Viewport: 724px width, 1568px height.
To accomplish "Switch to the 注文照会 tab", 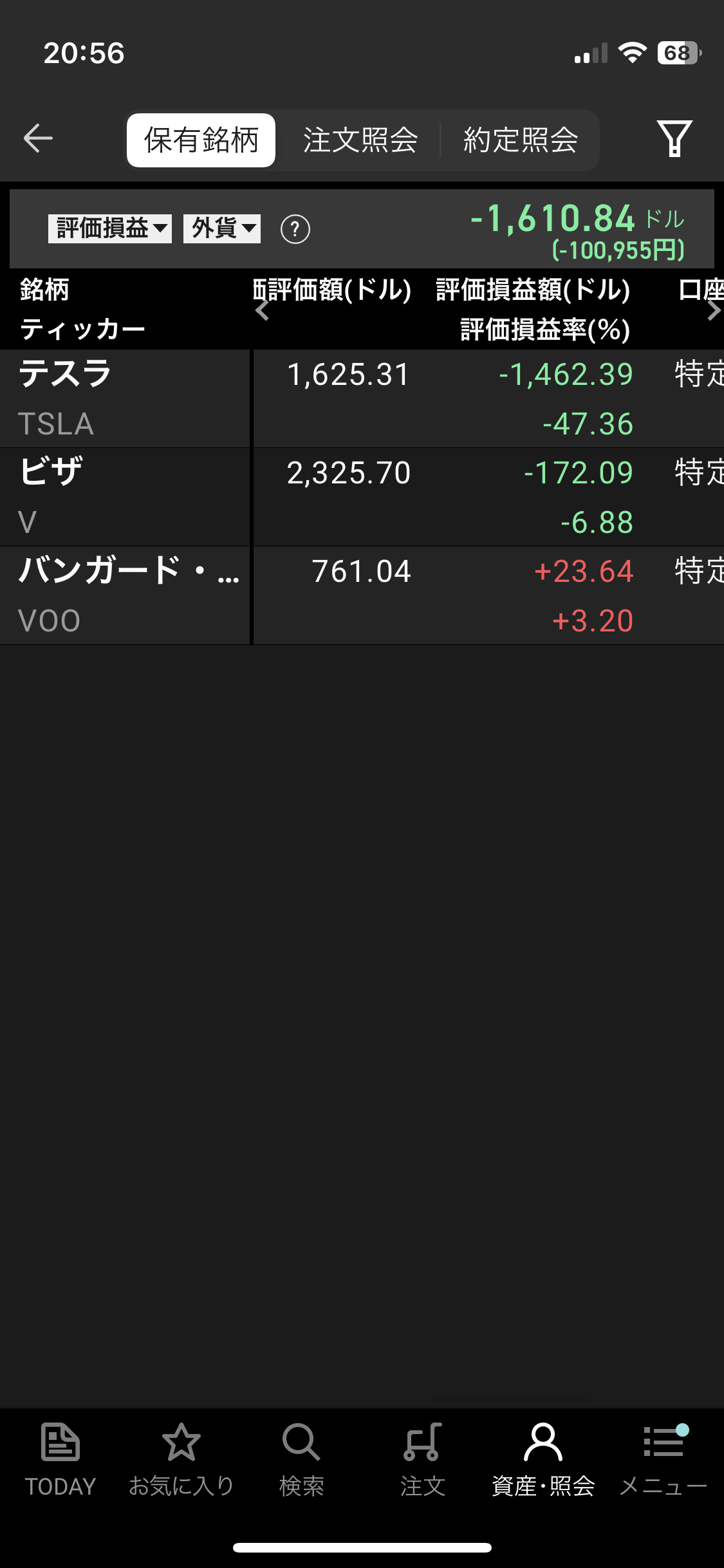I will 360,140.
